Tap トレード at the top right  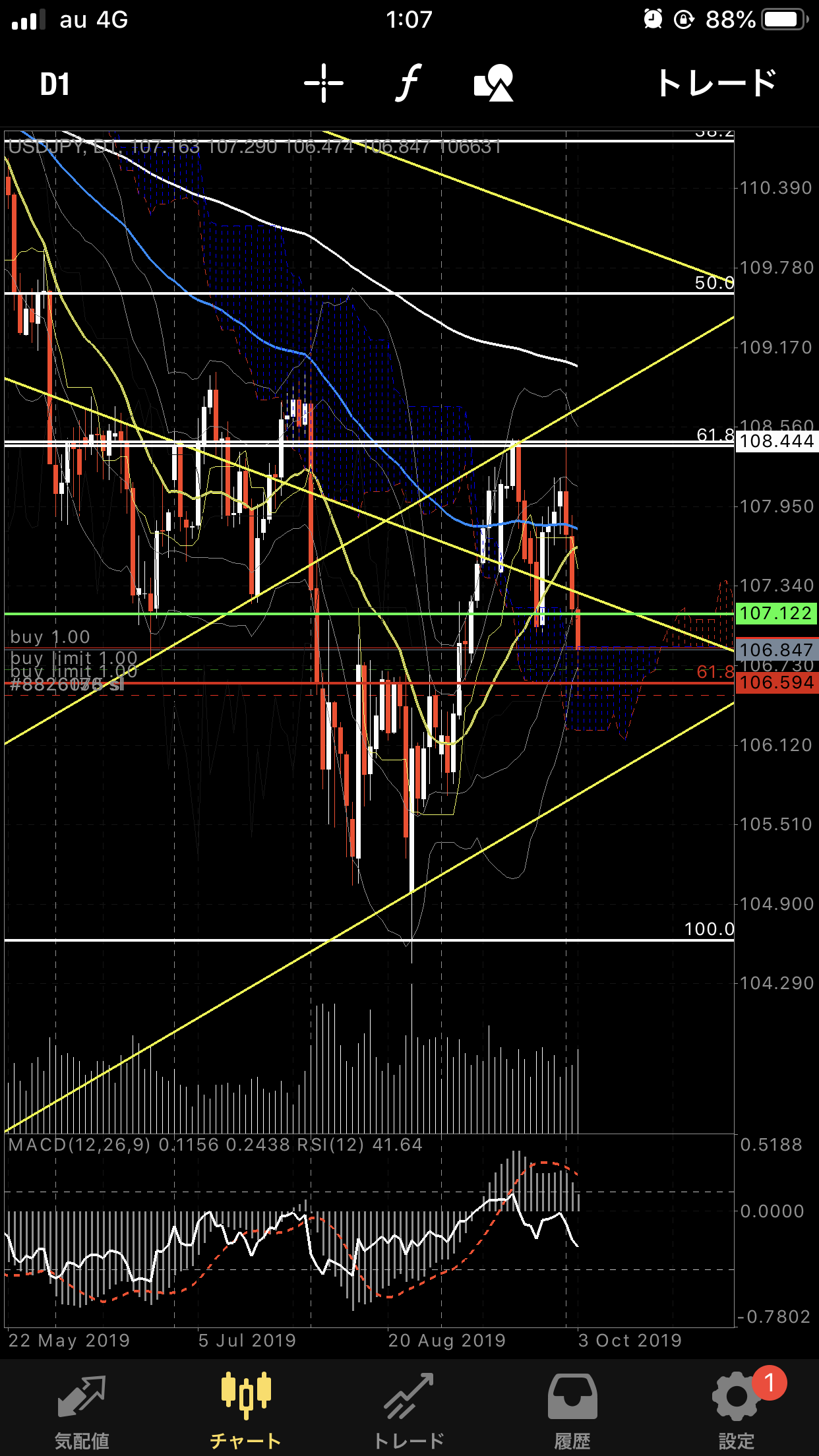click(x=717, y=84)
